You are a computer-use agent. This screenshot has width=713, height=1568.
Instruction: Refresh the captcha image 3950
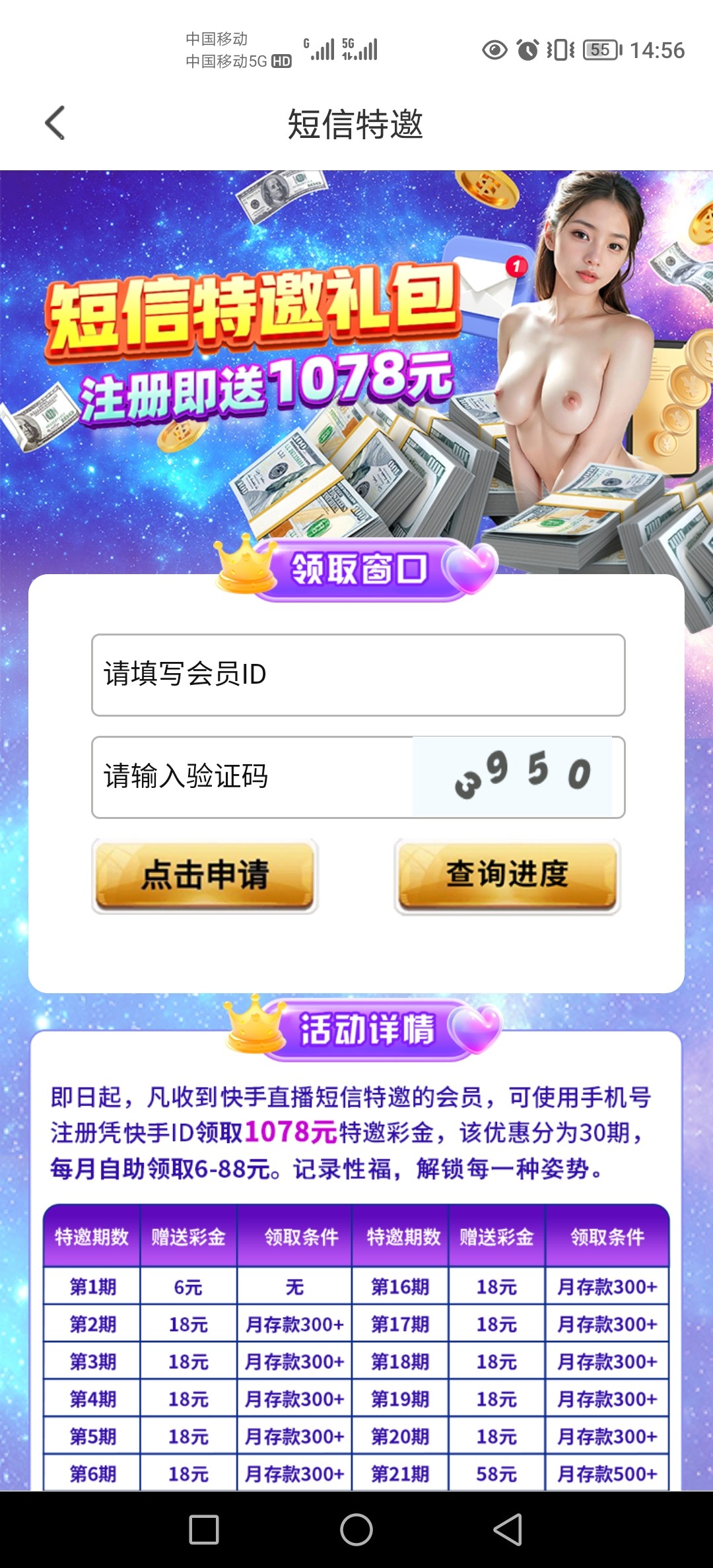[x=512, y=777]
